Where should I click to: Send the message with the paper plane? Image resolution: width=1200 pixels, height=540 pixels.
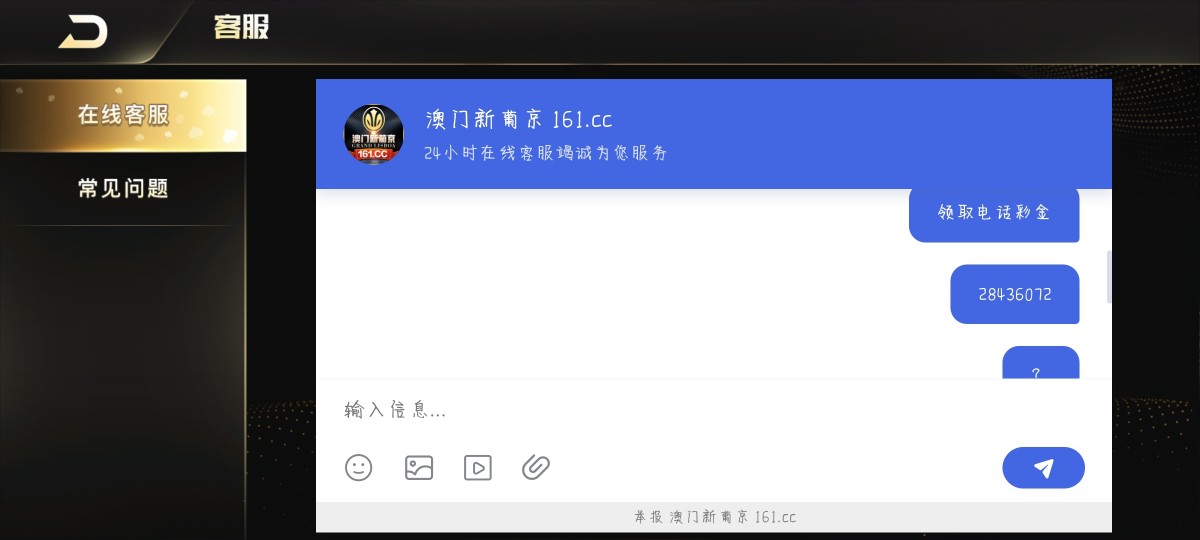point(1043,468)
